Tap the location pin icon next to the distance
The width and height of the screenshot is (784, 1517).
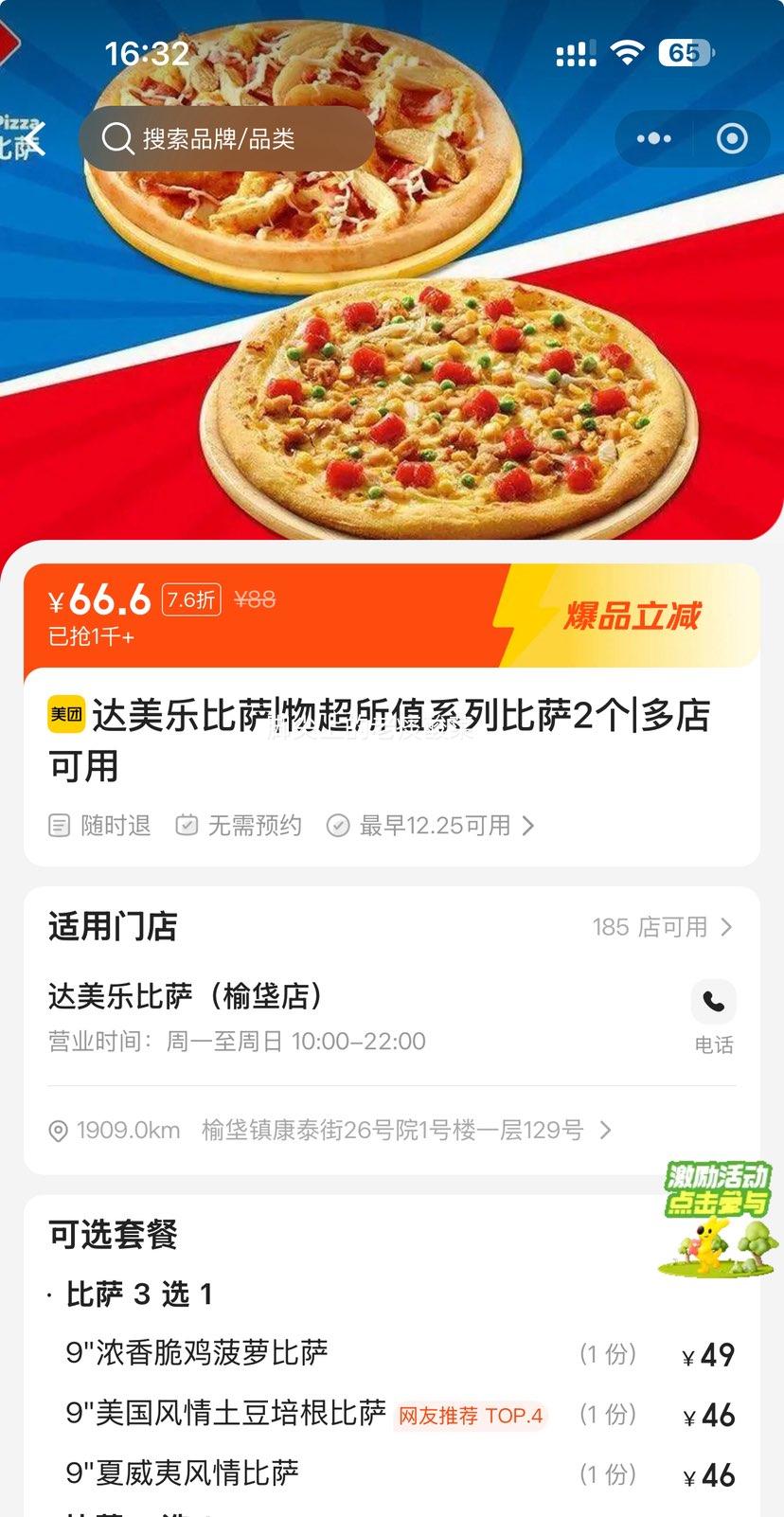point(57,1130)
